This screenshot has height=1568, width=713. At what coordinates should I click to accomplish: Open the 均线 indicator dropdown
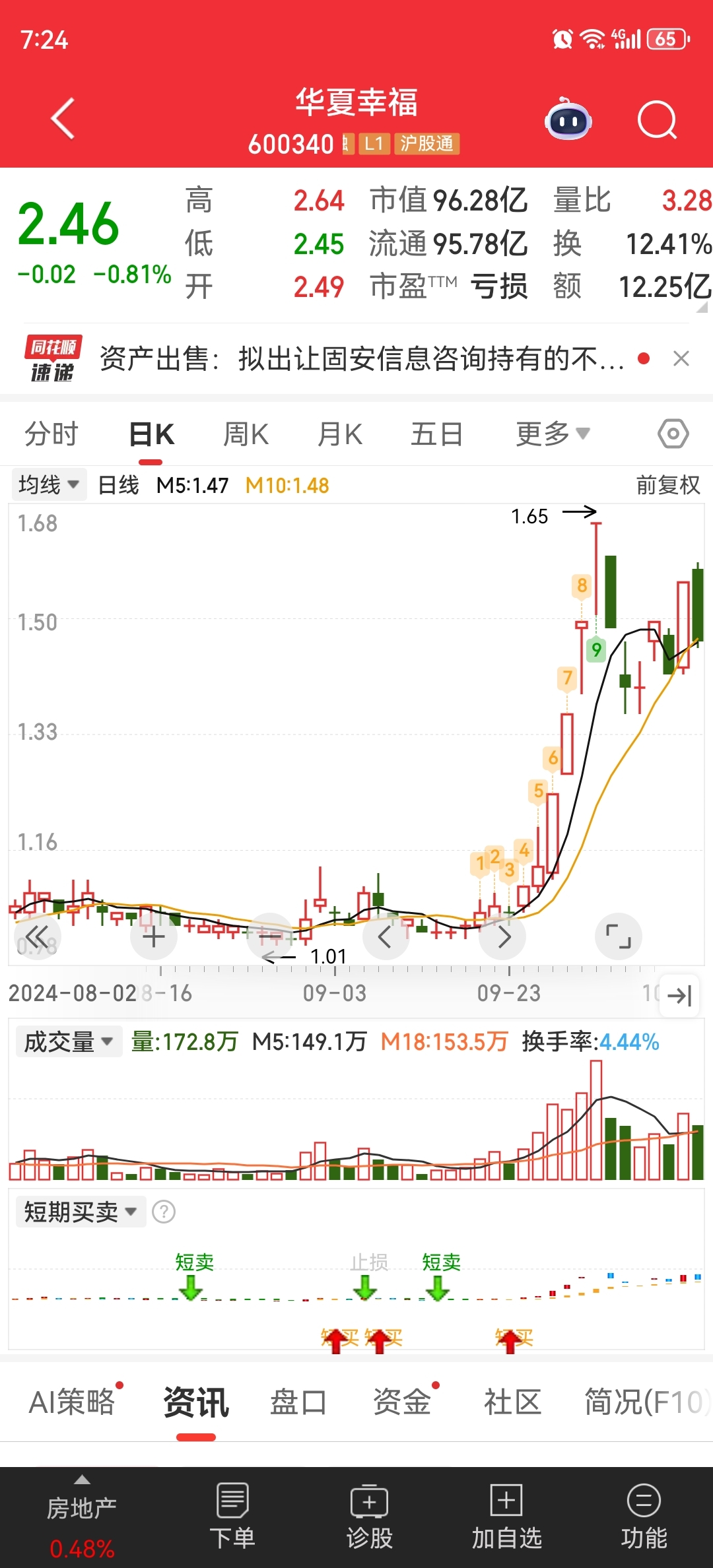49,485
